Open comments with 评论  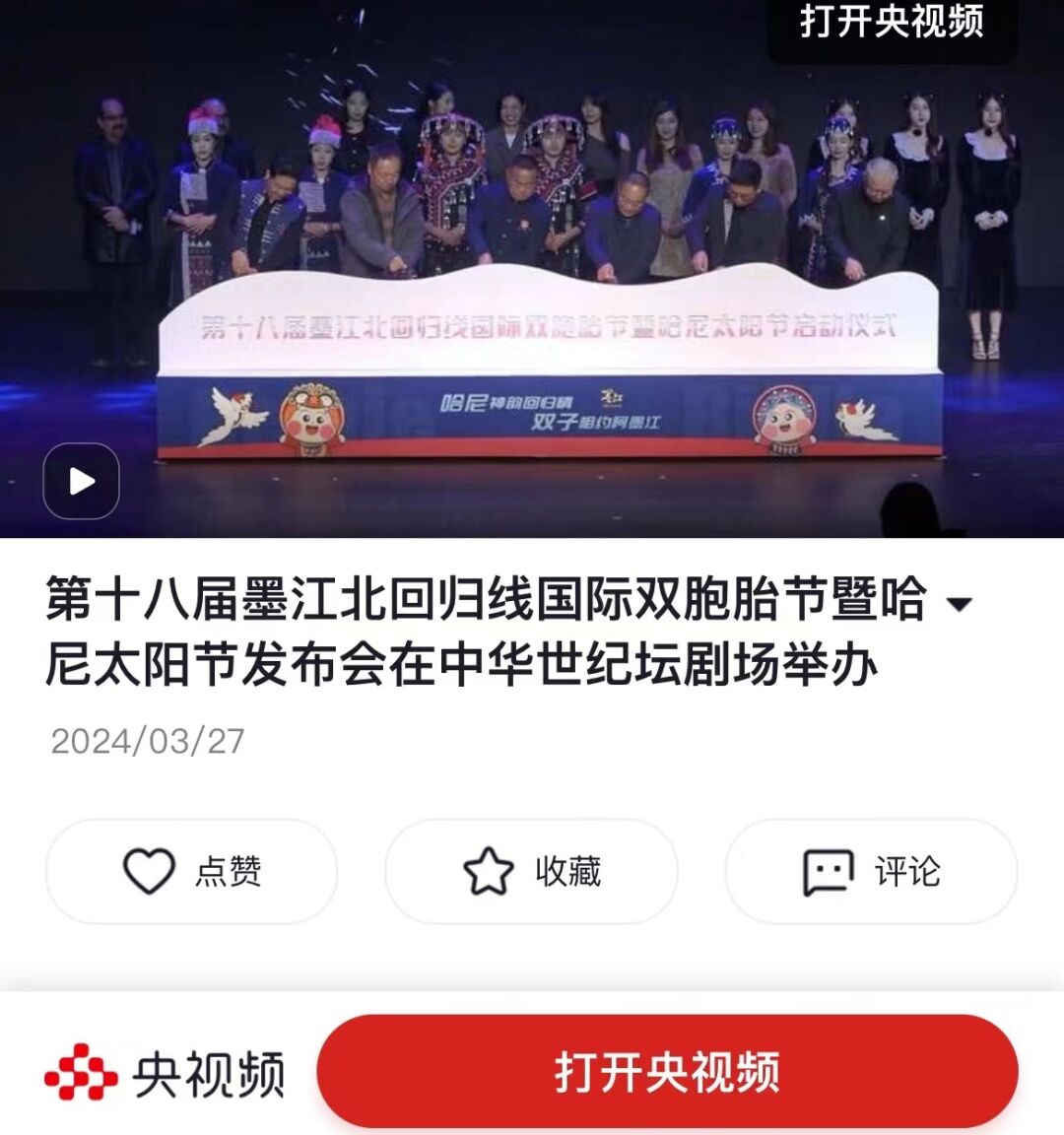pos(871,871)
